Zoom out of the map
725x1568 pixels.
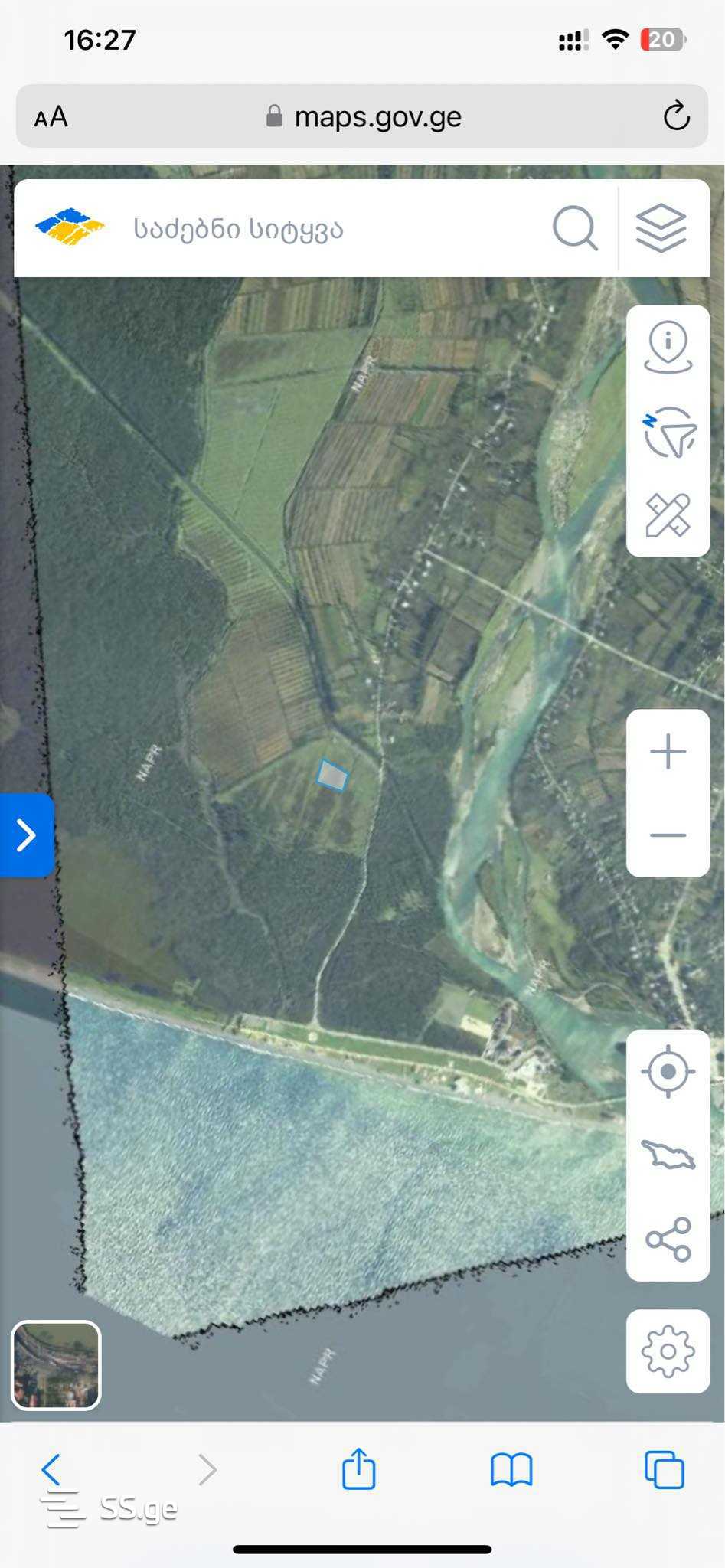click(x=668, y=835)
